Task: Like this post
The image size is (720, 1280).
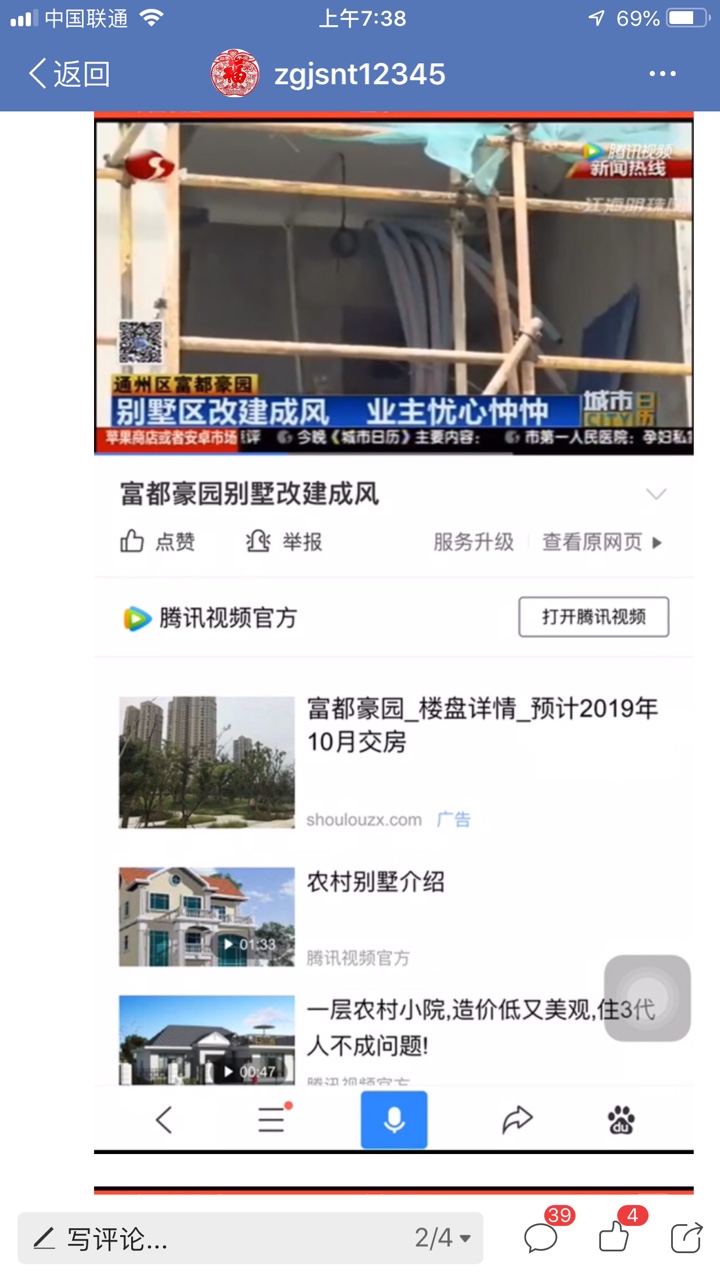Action: pyautogui.click(x=615, y=1237)
